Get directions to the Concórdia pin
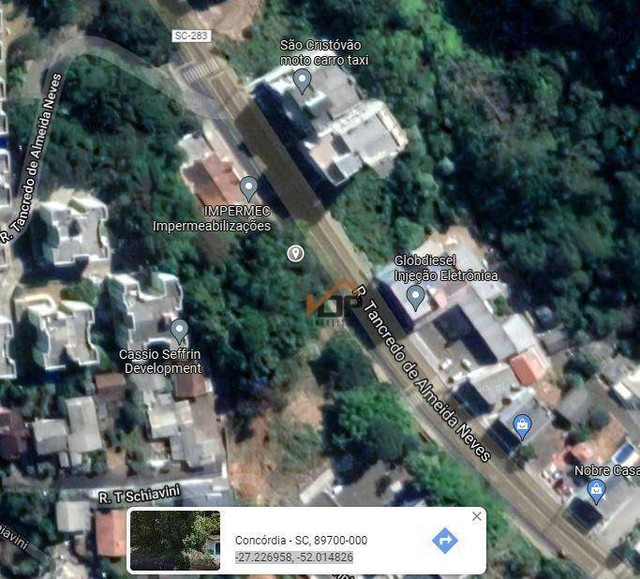640x579 pixels. 444,541
